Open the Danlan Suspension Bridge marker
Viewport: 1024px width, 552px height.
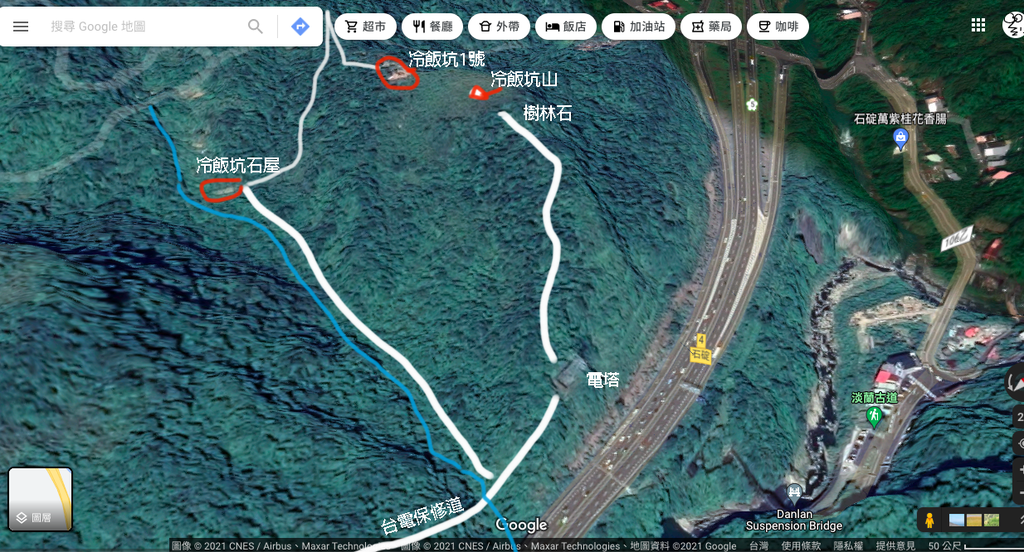pos(794,492)
